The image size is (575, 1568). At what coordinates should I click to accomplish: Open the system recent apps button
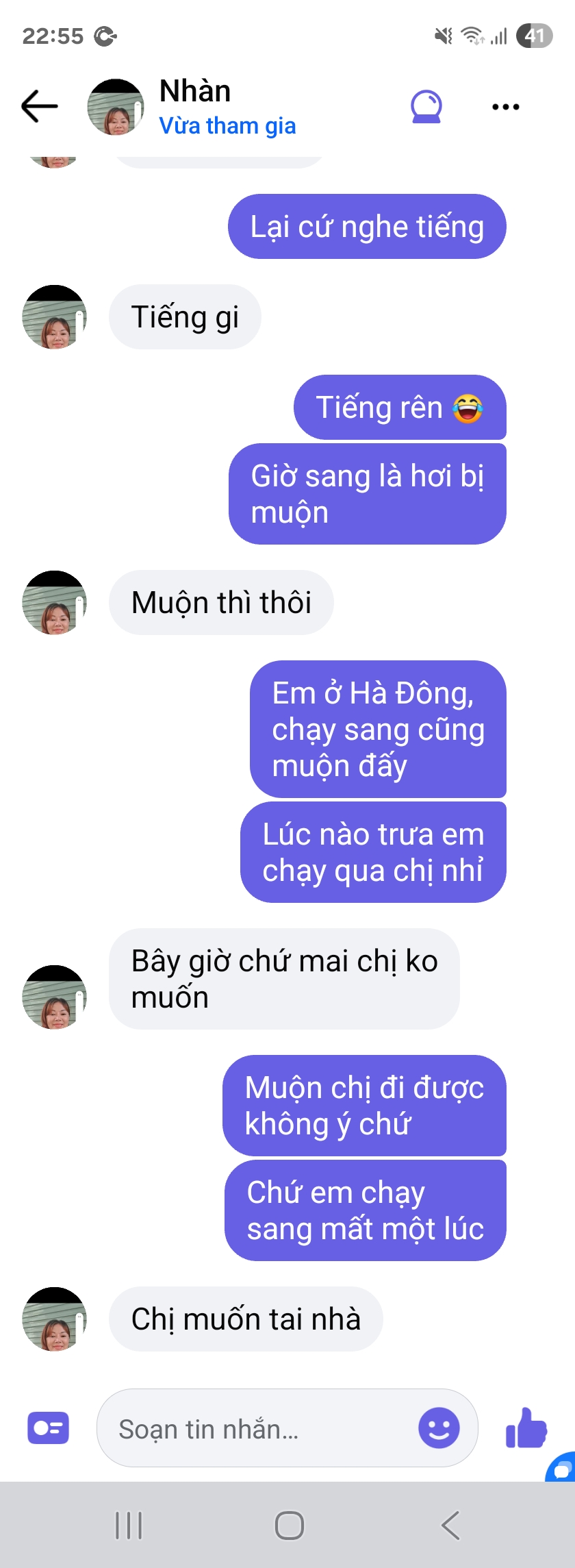[129, 1526]
